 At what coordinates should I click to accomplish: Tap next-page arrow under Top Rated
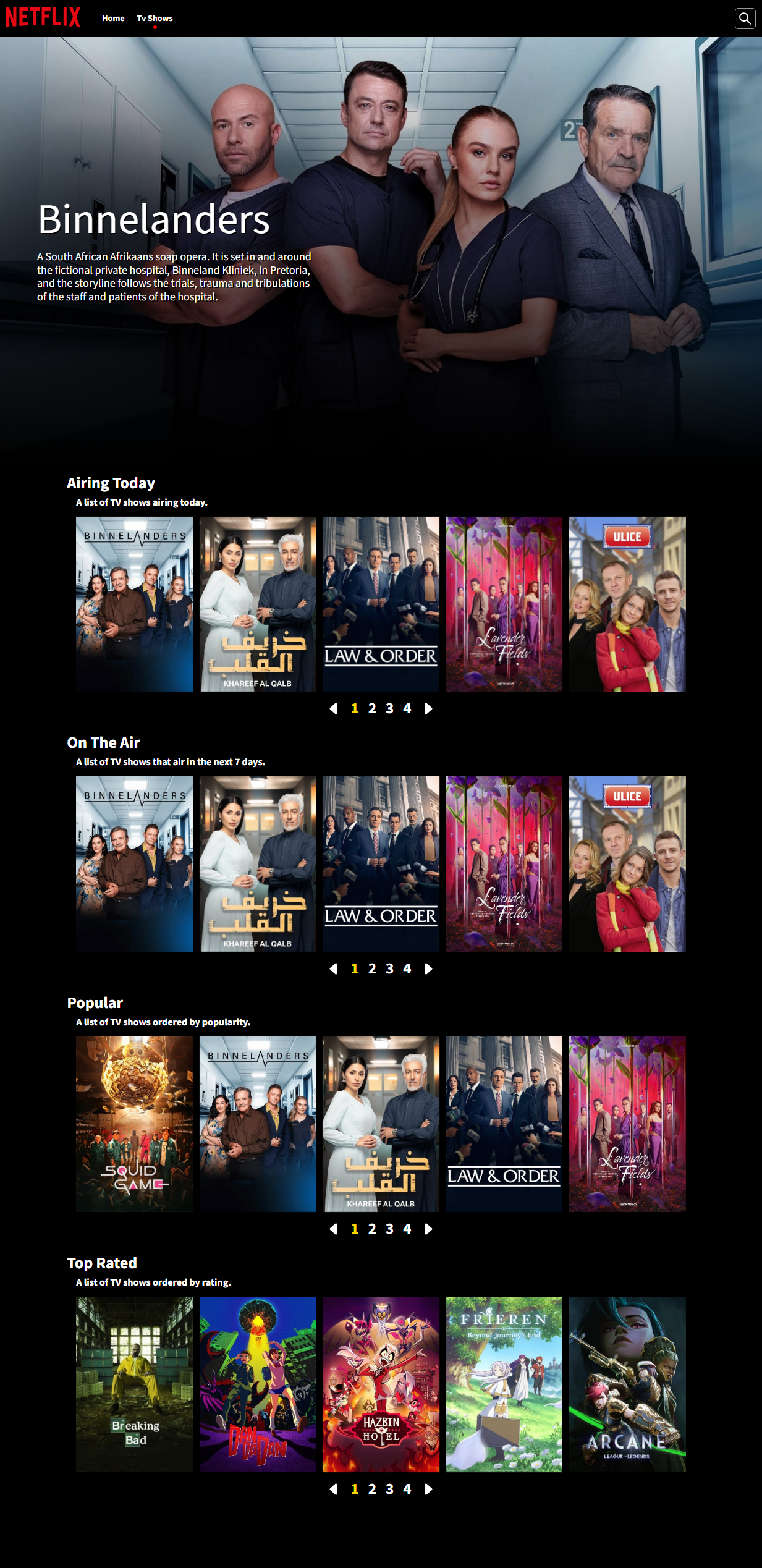[x=428, y=1489]
